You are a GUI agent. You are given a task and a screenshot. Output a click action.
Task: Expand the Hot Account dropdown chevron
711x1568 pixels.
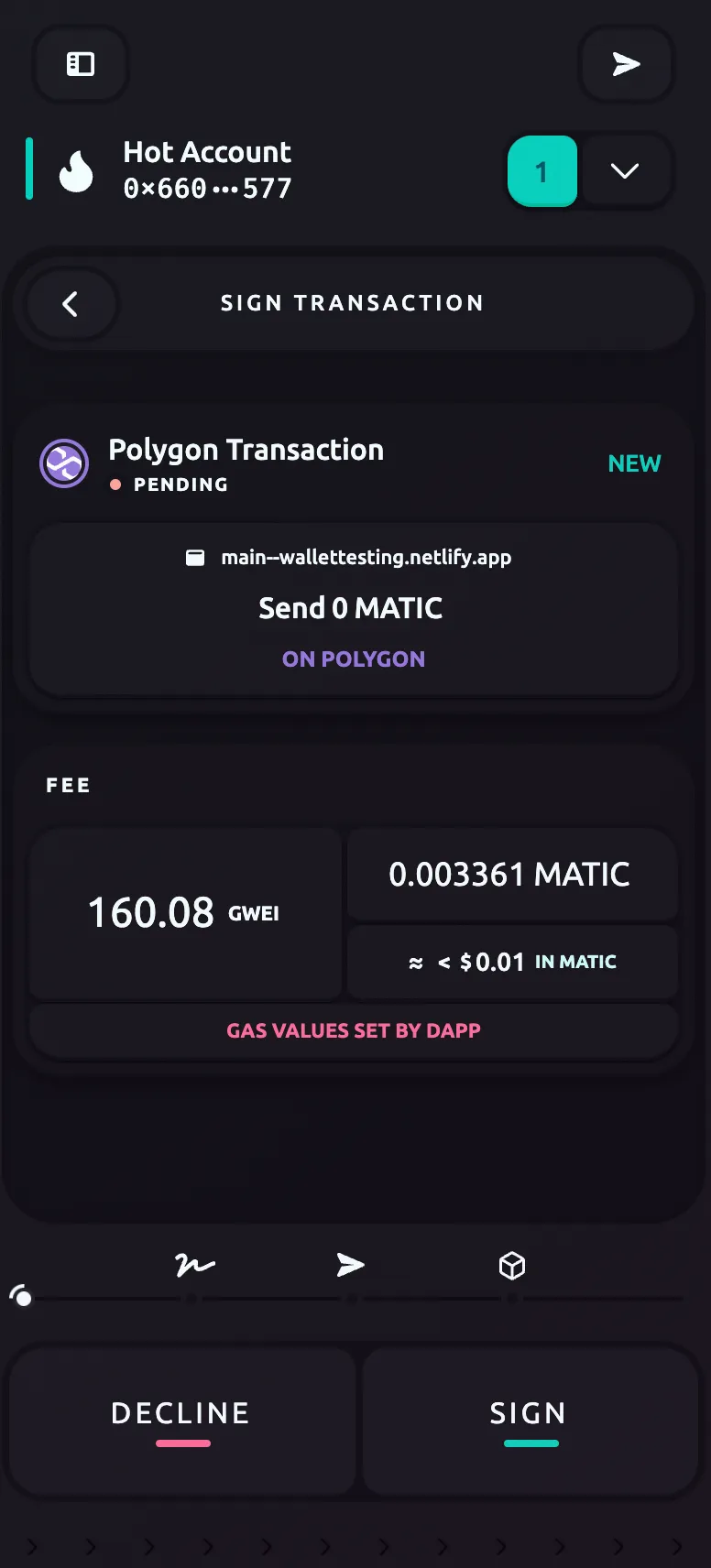point(625,171)
